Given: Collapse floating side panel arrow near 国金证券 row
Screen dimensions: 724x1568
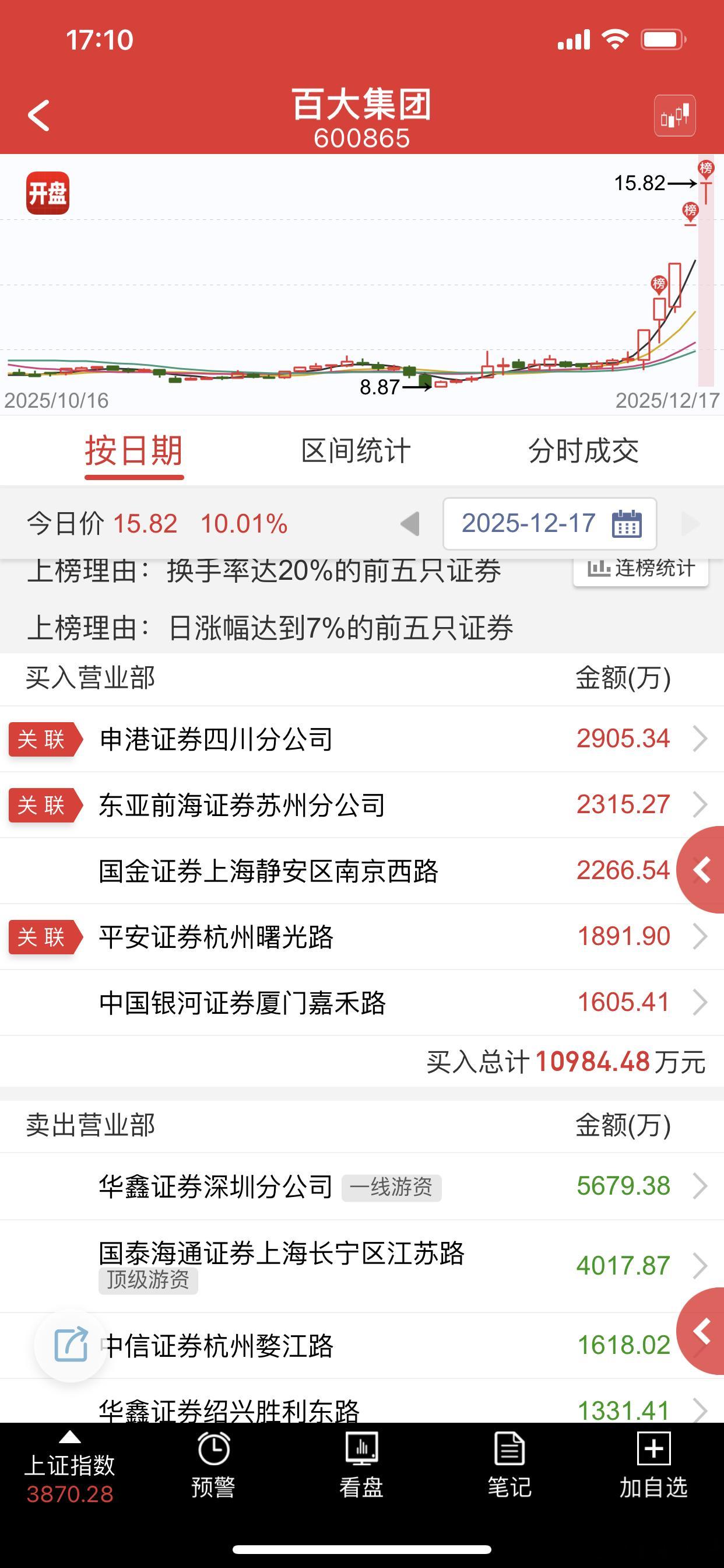Looking at the screenshot, I should pos(704,870).
